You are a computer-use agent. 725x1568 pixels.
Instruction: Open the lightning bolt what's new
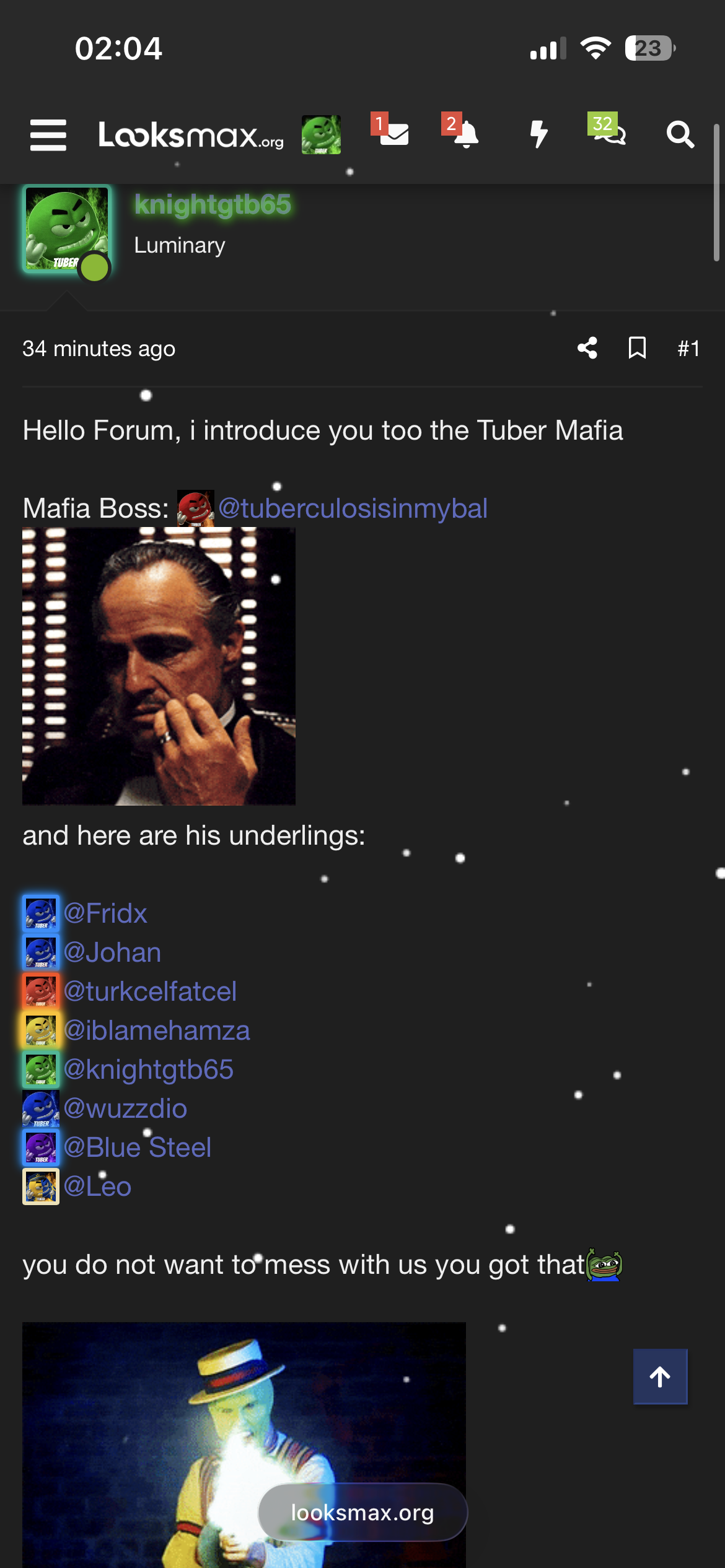coord(539,134)
